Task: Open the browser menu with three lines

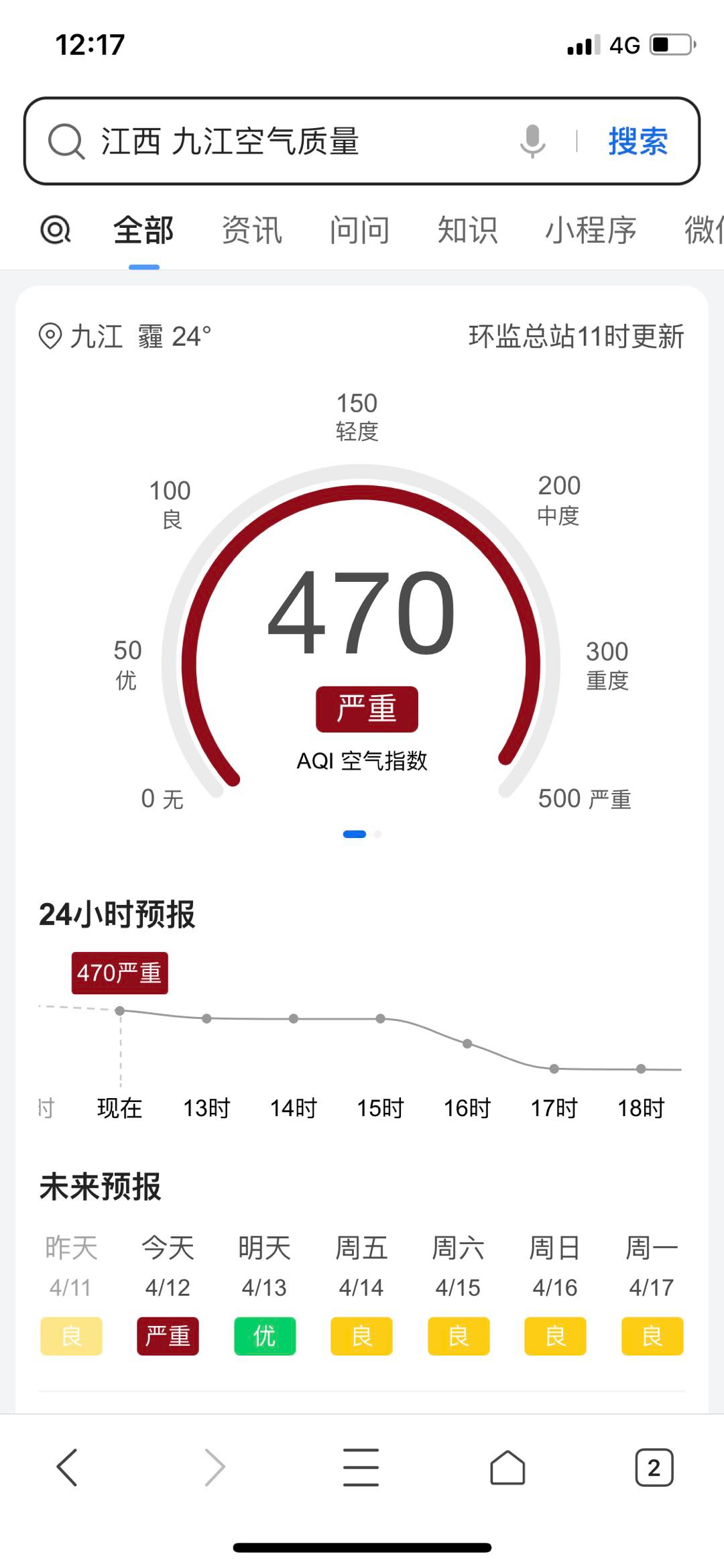Action: tap(361, 1467)
